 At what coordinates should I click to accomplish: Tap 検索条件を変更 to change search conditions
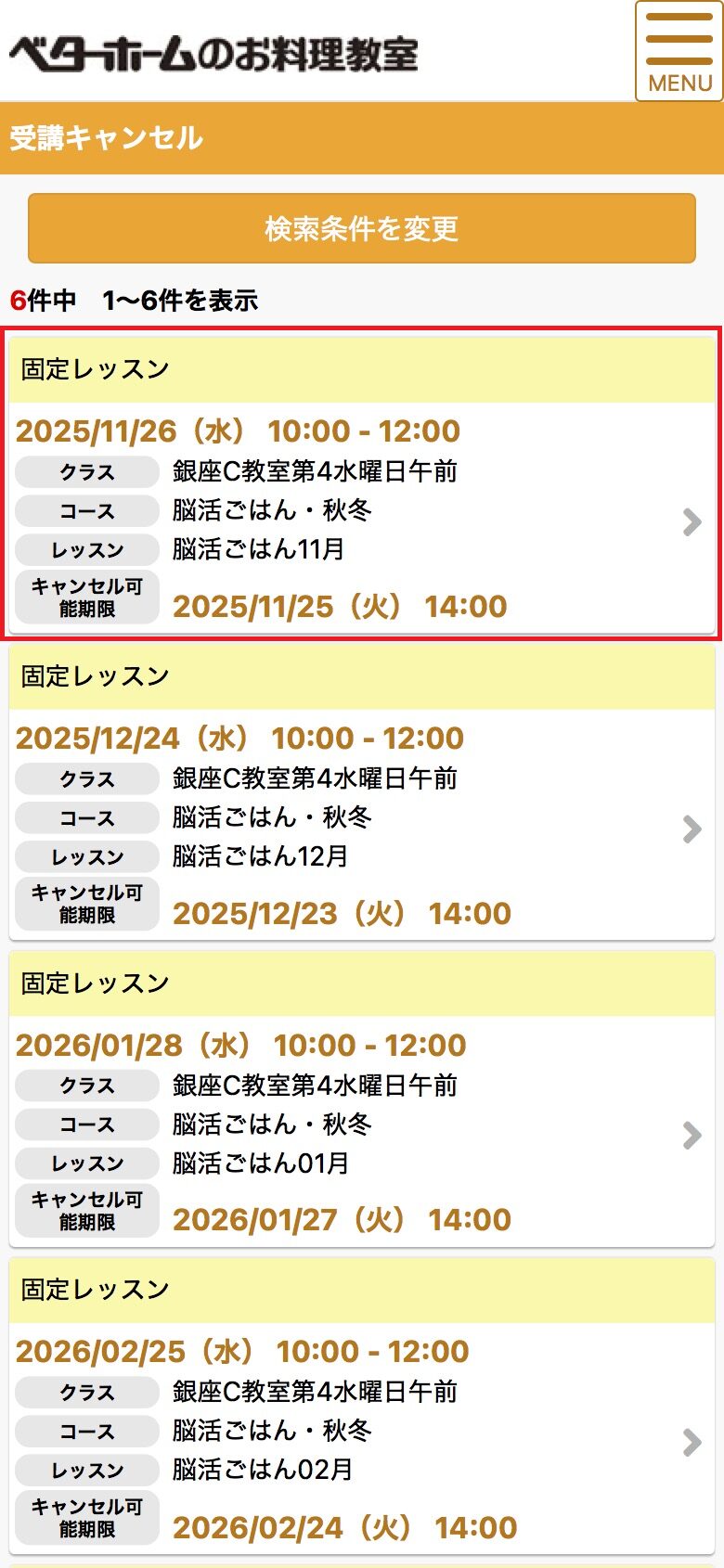pos(362,228)
